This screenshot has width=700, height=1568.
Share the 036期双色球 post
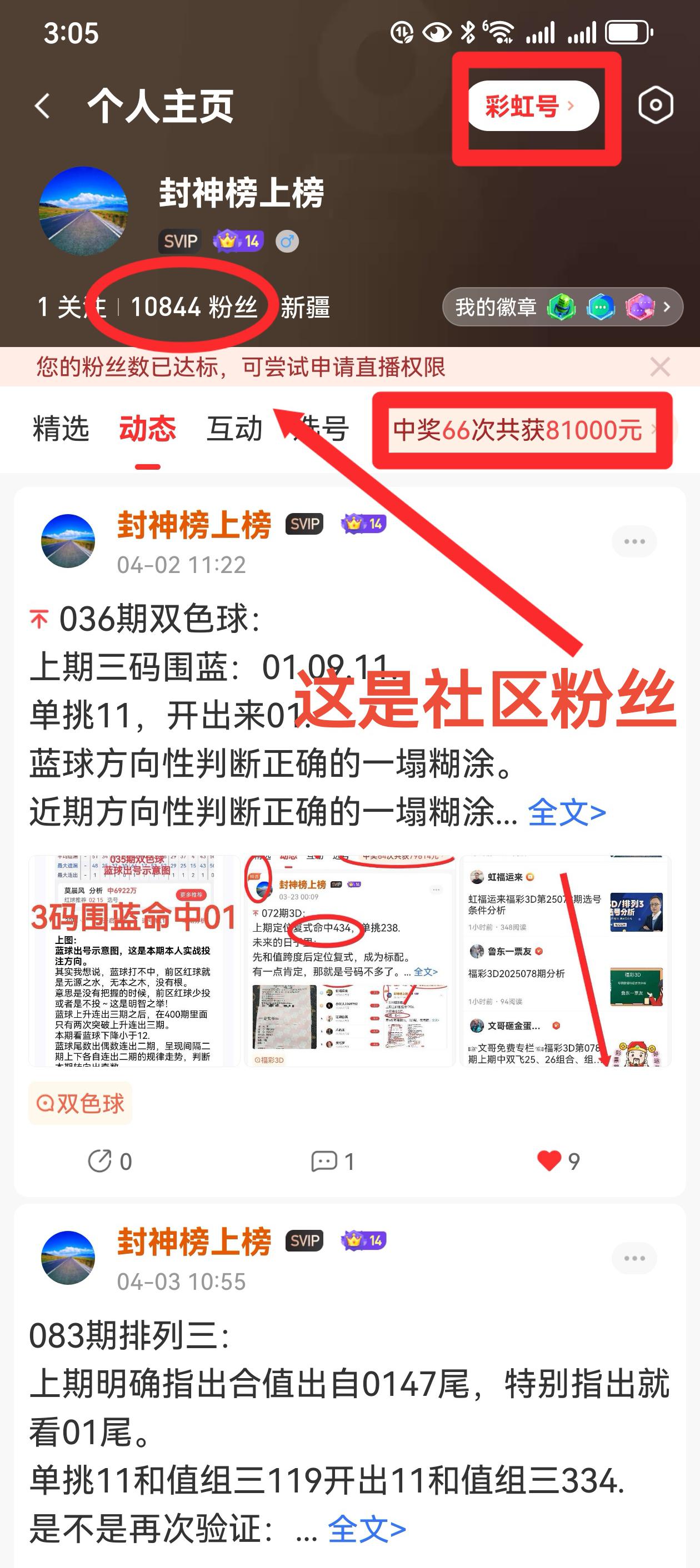[x=109, y=1161]
